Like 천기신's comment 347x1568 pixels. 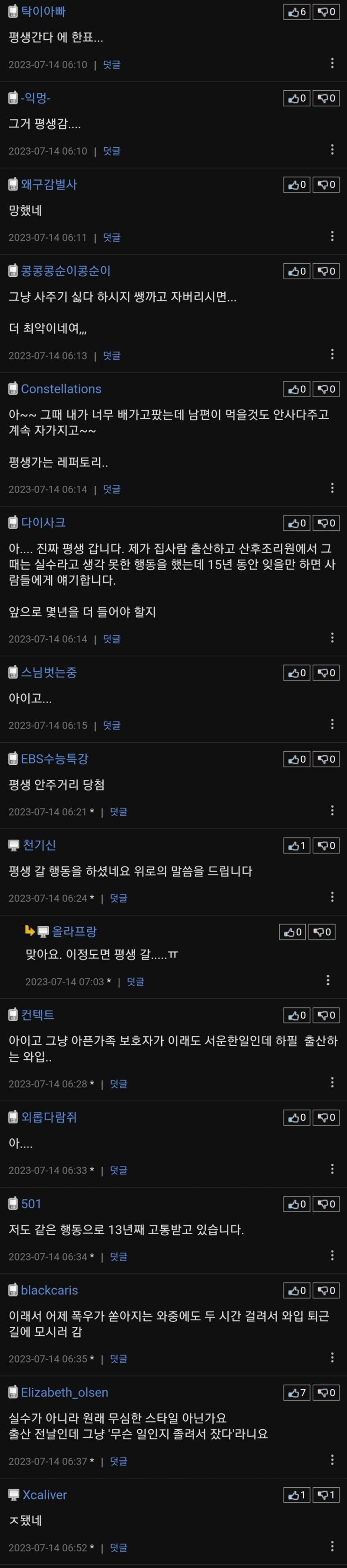pyautogui.click(x=297, y=846)
